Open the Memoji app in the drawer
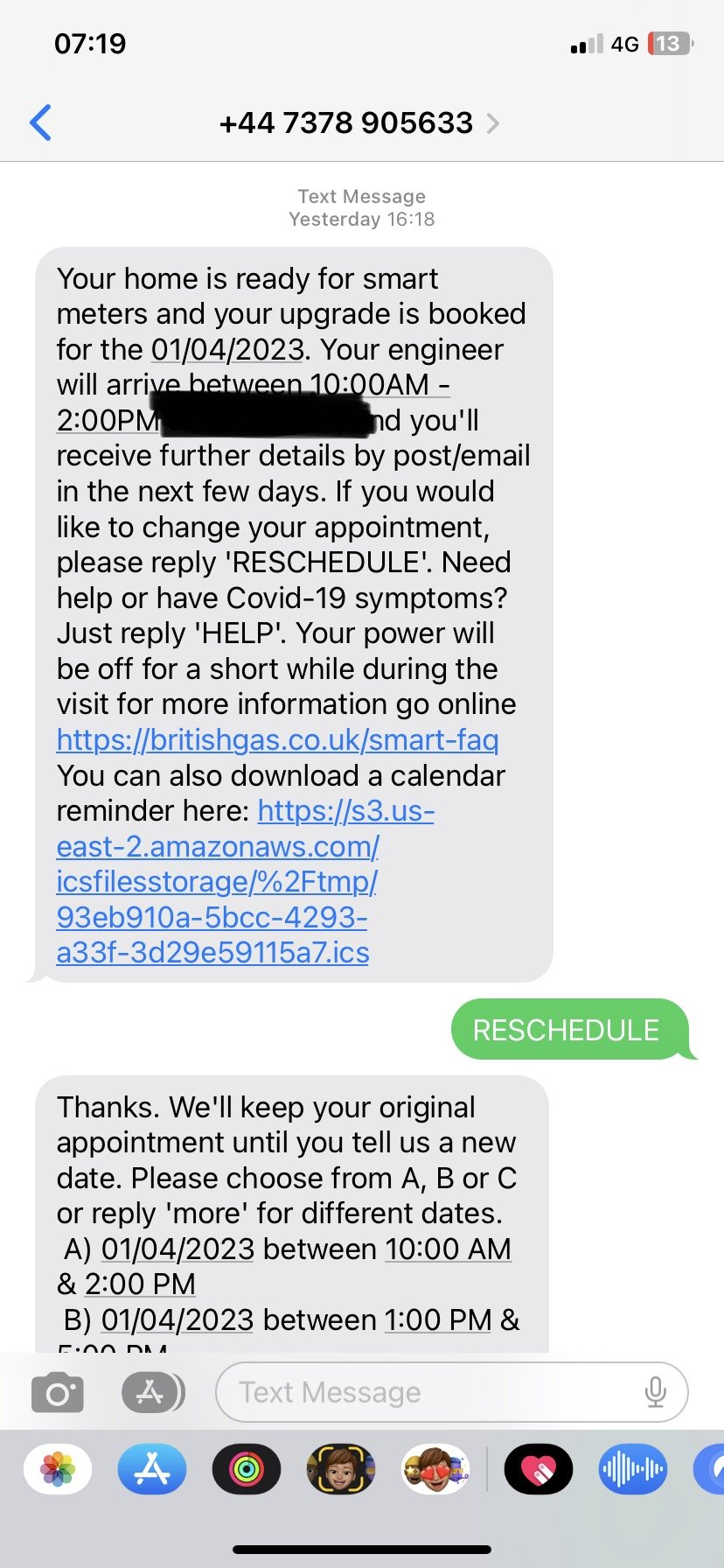724x1568 pixels. click(341, 1469)
